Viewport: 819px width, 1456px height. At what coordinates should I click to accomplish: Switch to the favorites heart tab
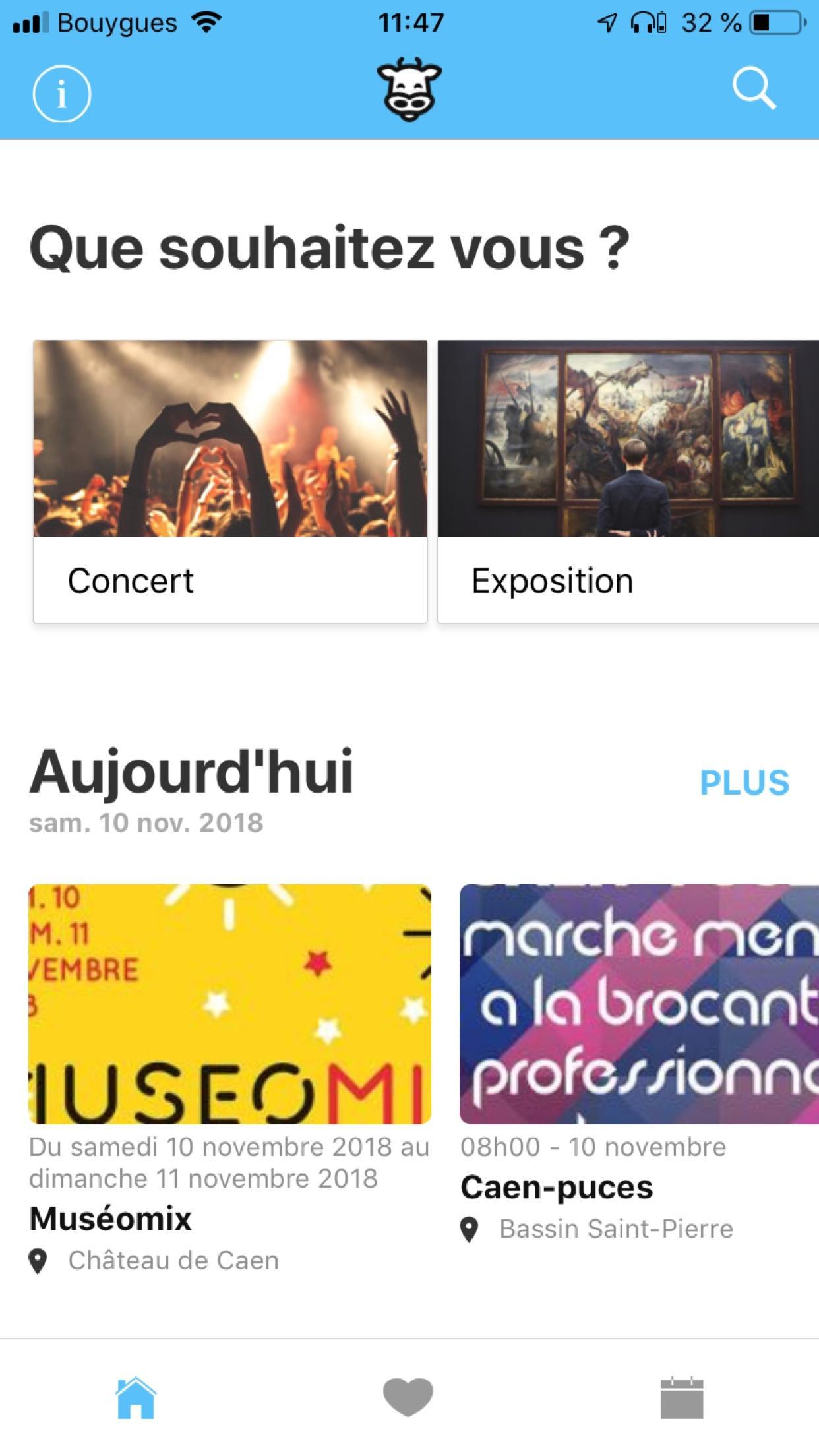[408, 1398]
